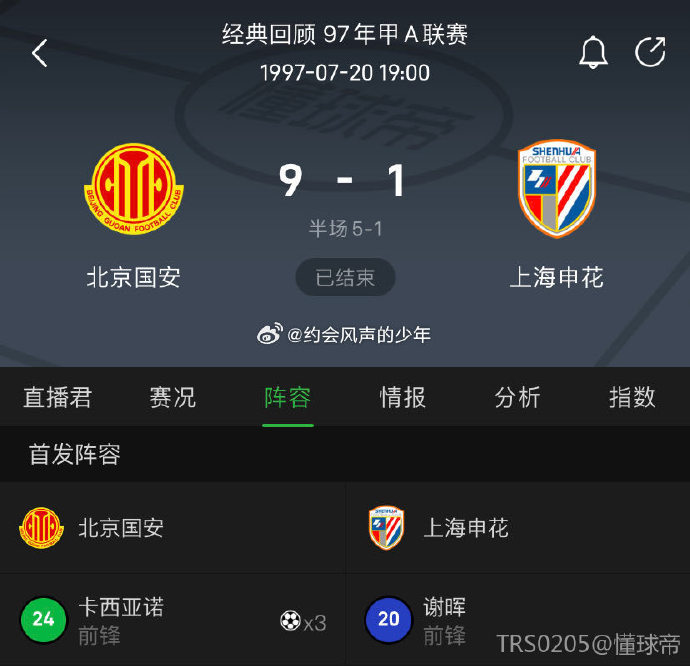Open player 卡西亚诺's profile
Image resolution: width=690 pixels, height=666 pixels.
click(120, 619)
